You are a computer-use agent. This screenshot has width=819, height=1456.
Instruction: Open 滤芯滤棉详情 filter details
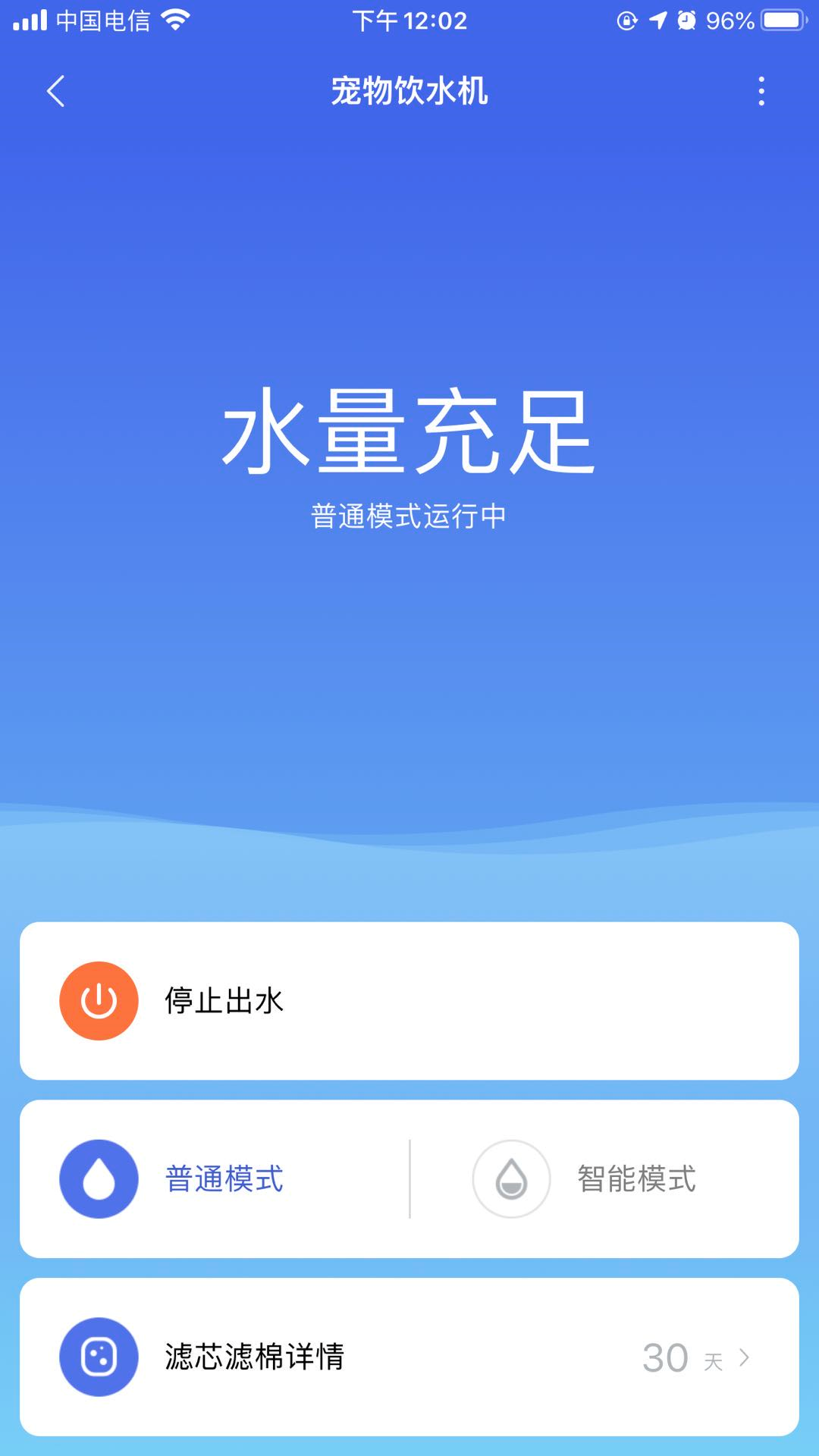tap(409, 1357)
